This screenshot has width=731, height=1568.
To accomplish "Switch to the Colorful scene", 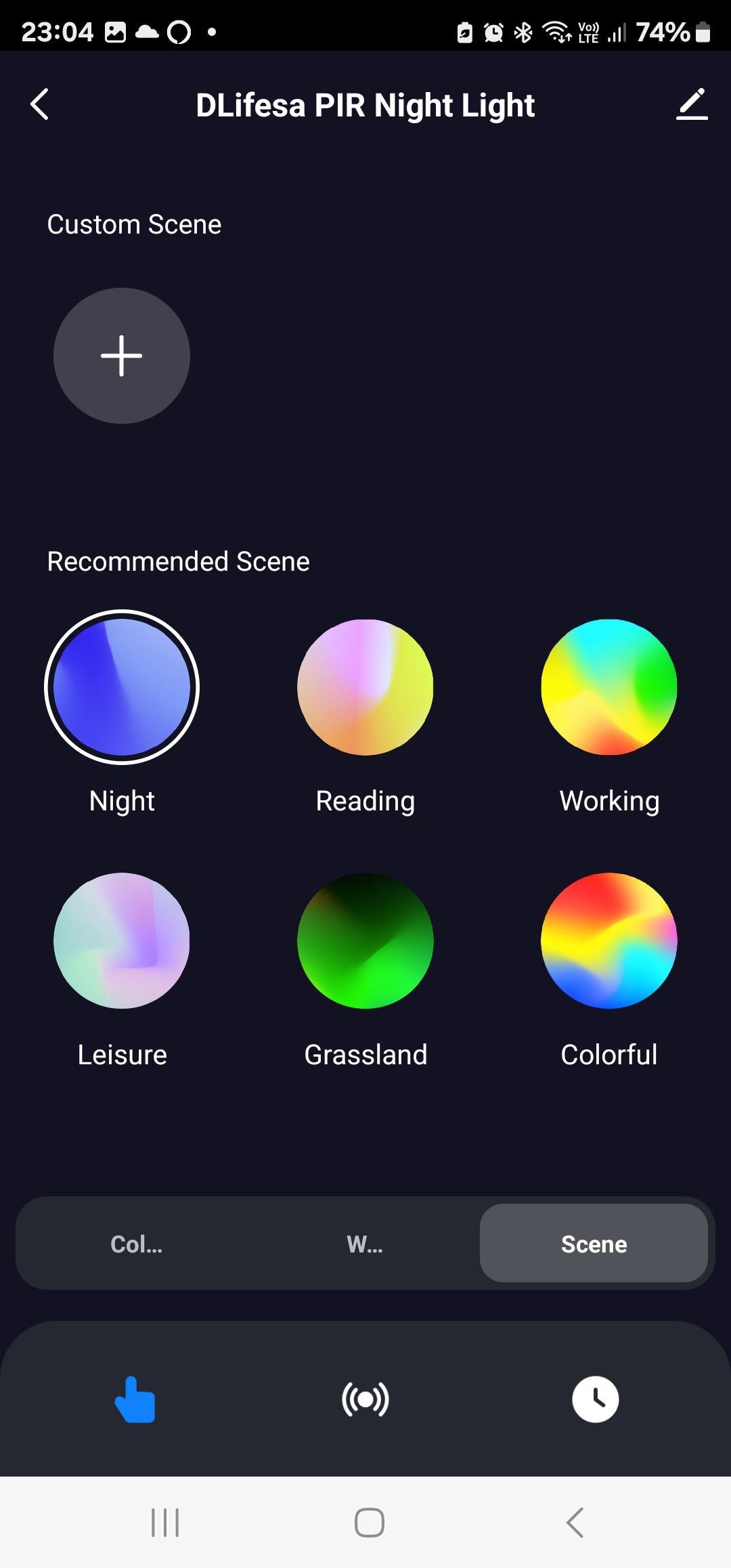I will coord(609,940).
